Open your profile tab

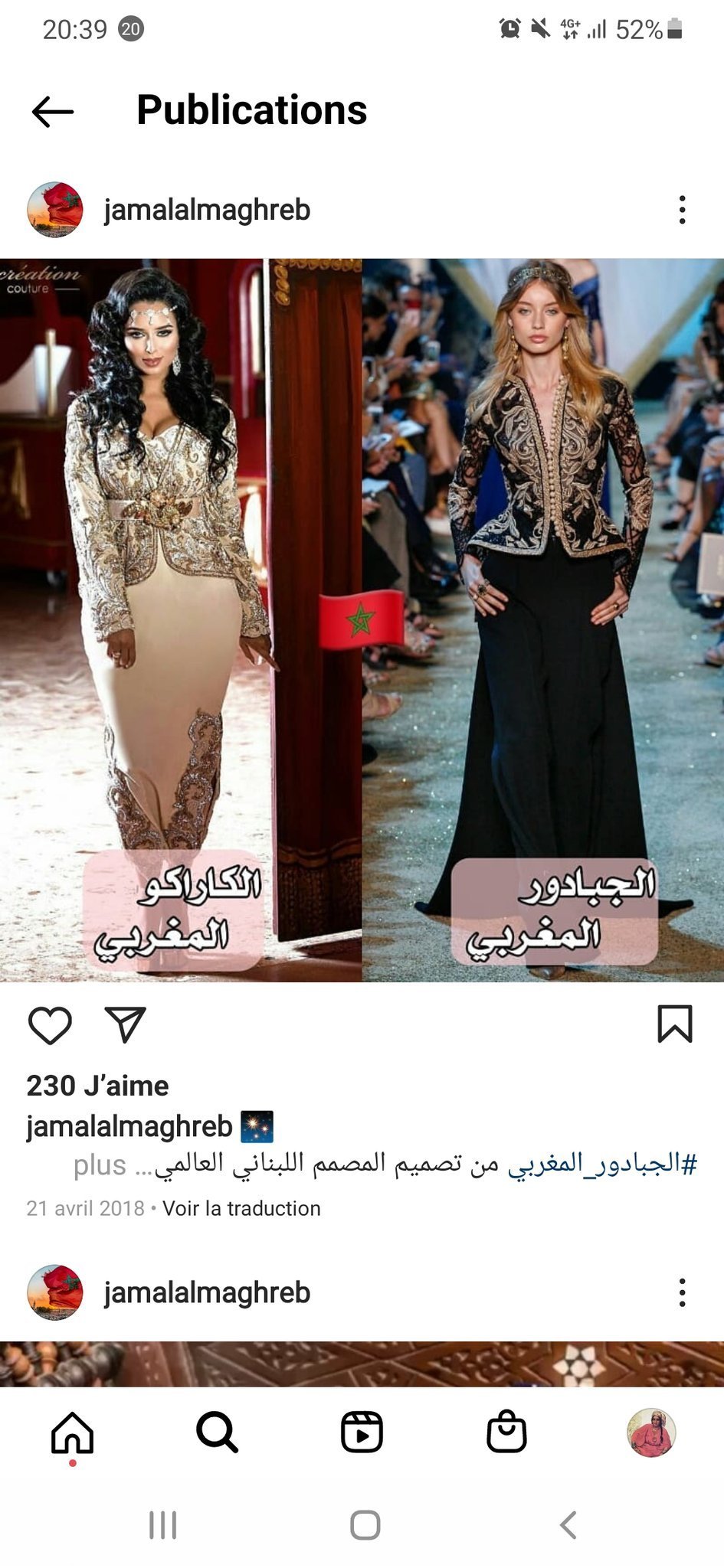(x=651, y=1432)
